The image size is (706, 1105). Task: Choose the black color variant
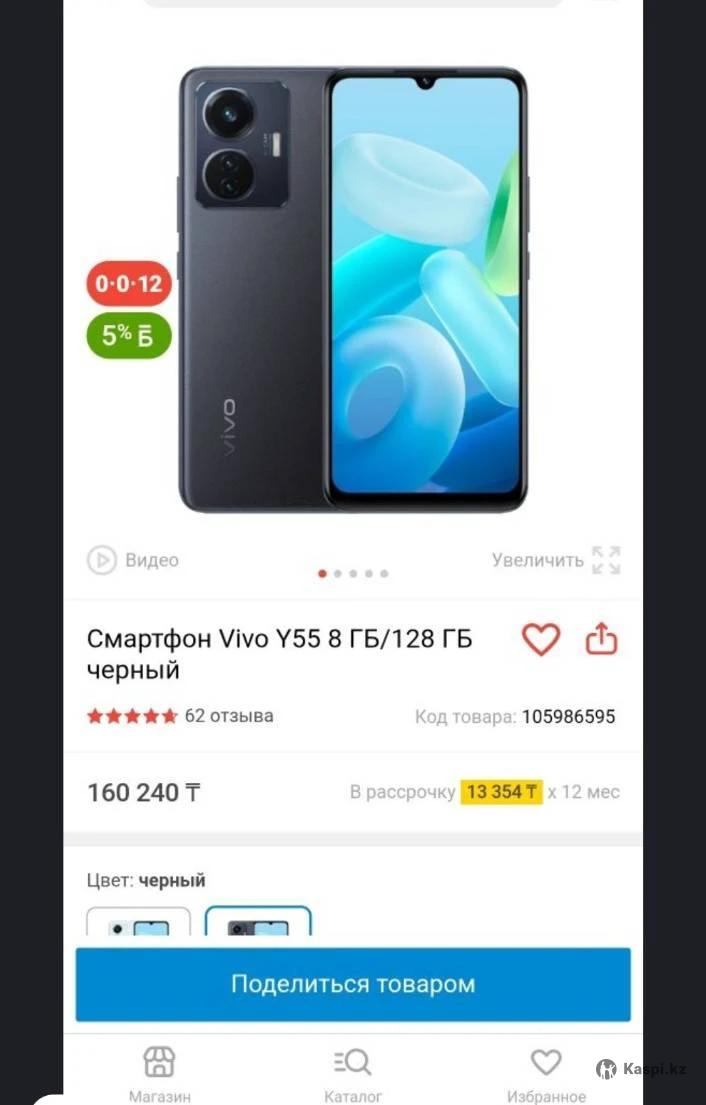click(x=258, y=924)
